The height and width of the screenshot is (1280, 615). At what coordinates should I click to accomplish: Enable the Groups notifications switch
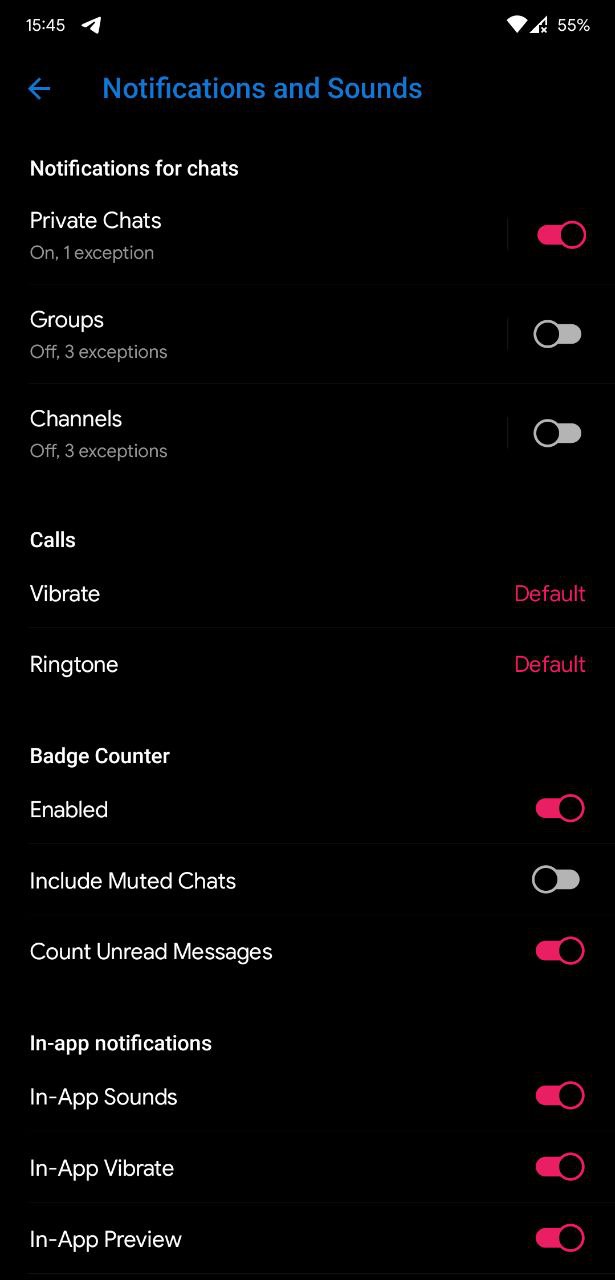tap(558, 334)
